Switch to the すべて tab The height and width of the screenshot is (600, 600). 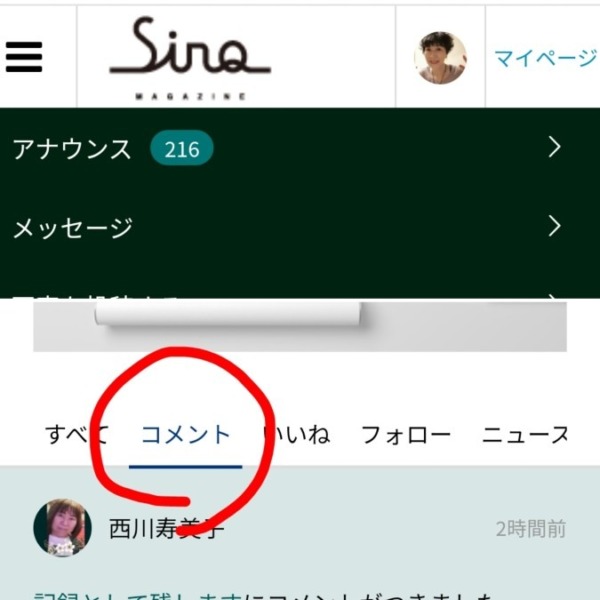[76, 435]
